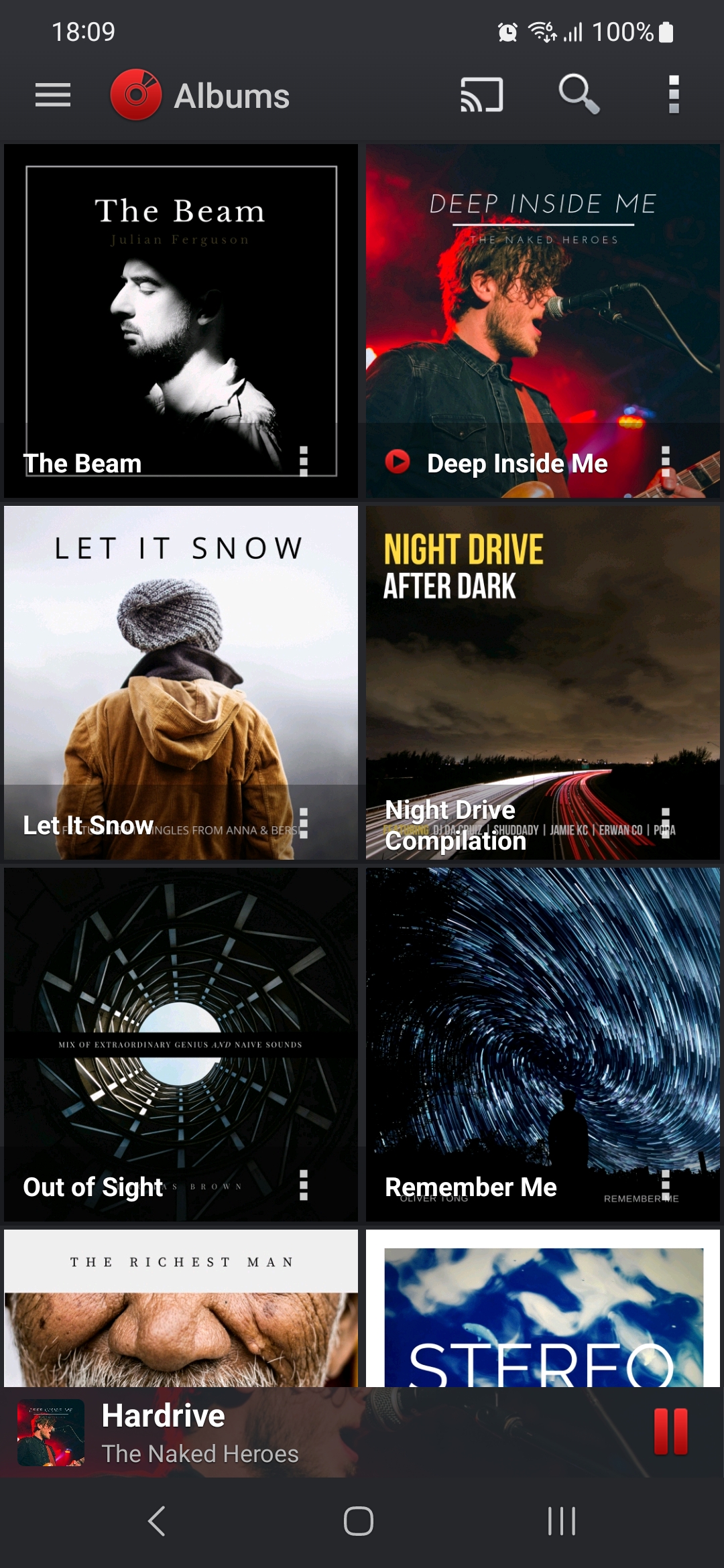Show more options for Night Drive Compilation
The height and width of the screenshot is (1568, 724).
tap(666, 824)
